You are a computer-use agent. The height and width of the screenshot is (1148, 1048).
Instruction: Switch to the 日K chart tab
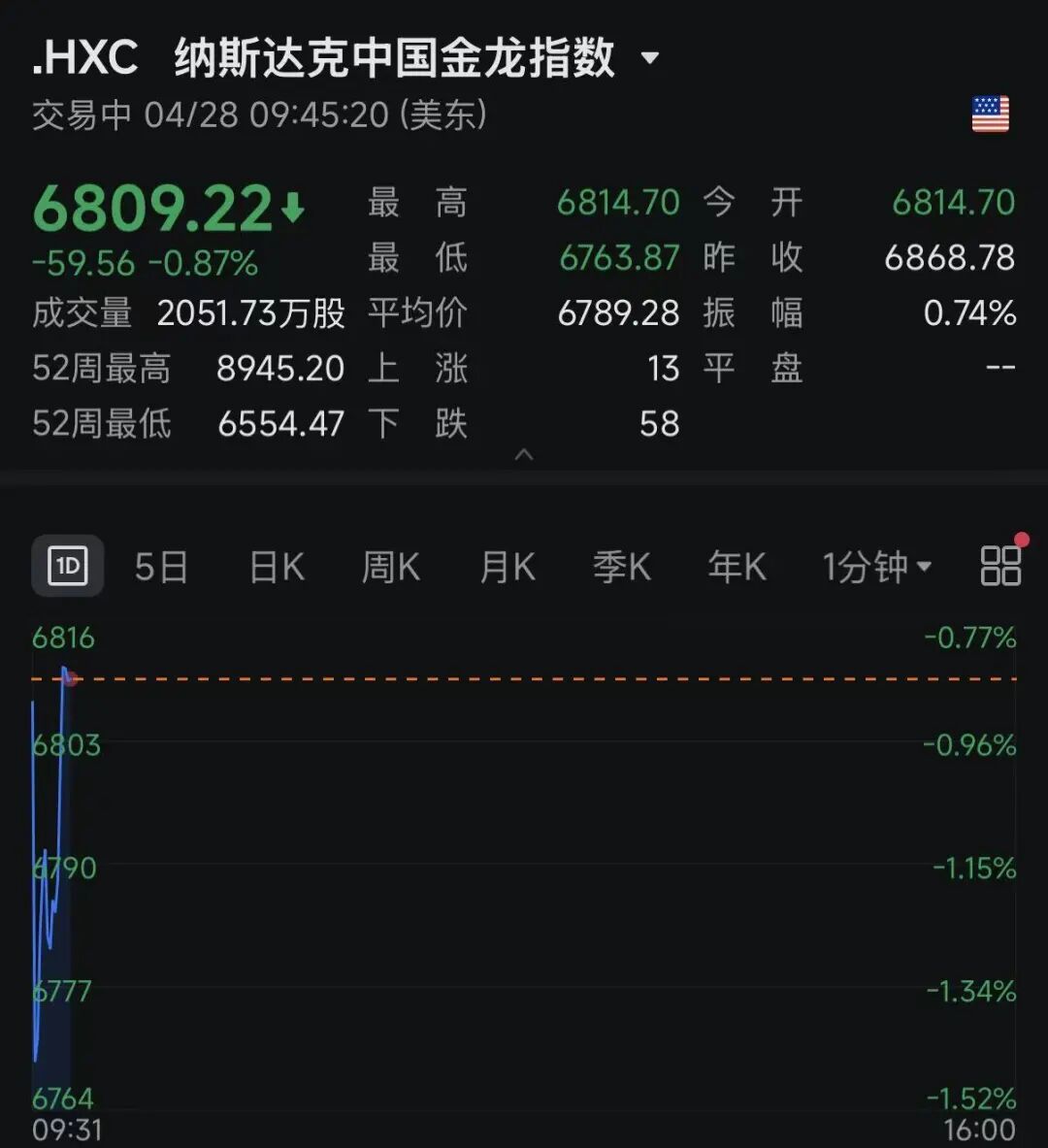(x=277, y=567)
